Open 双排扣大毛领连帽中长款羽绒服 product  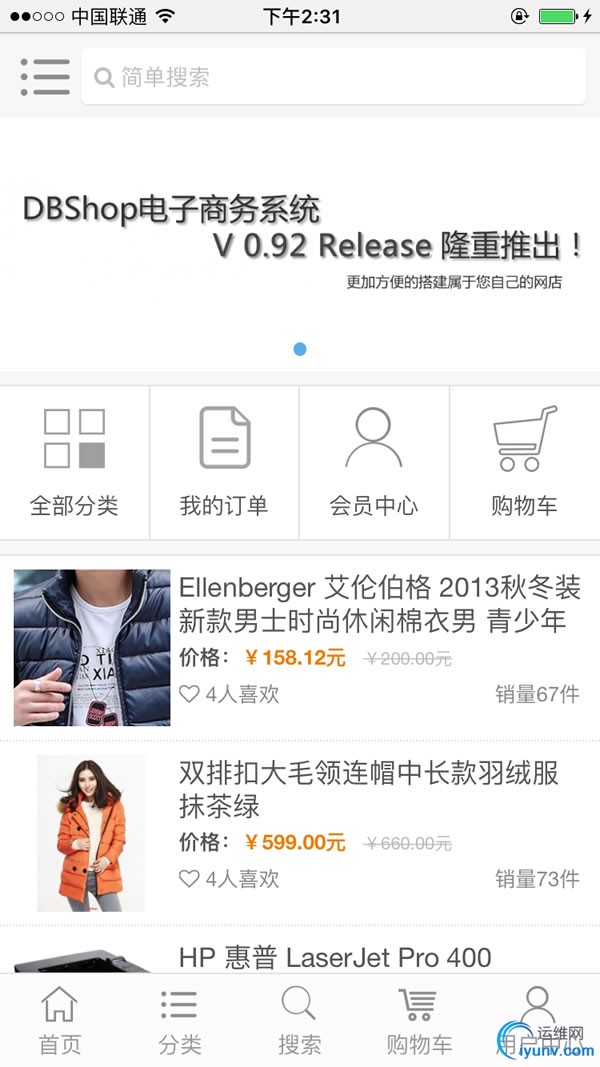click(x=368, y=788)
